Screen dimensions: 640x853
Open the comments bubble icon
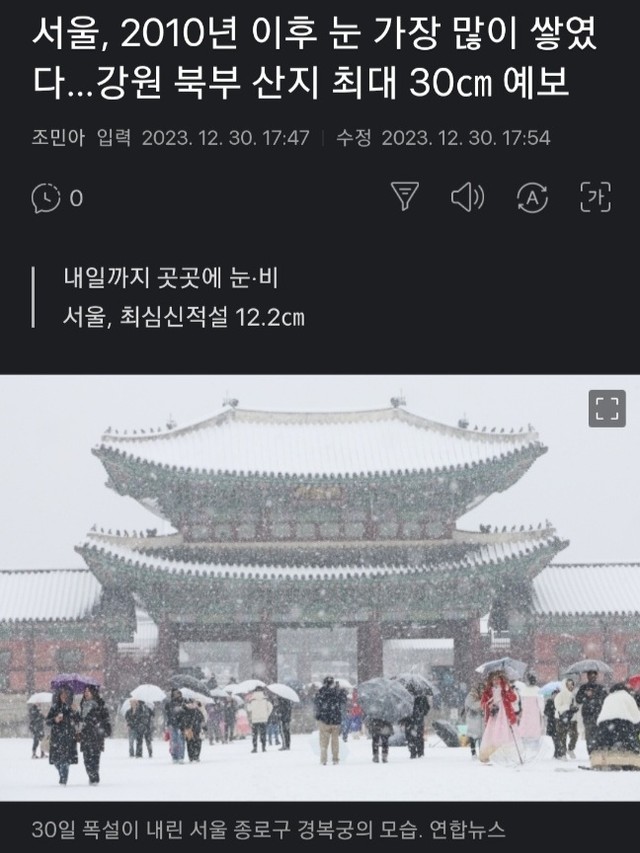(x=46, y=198)
